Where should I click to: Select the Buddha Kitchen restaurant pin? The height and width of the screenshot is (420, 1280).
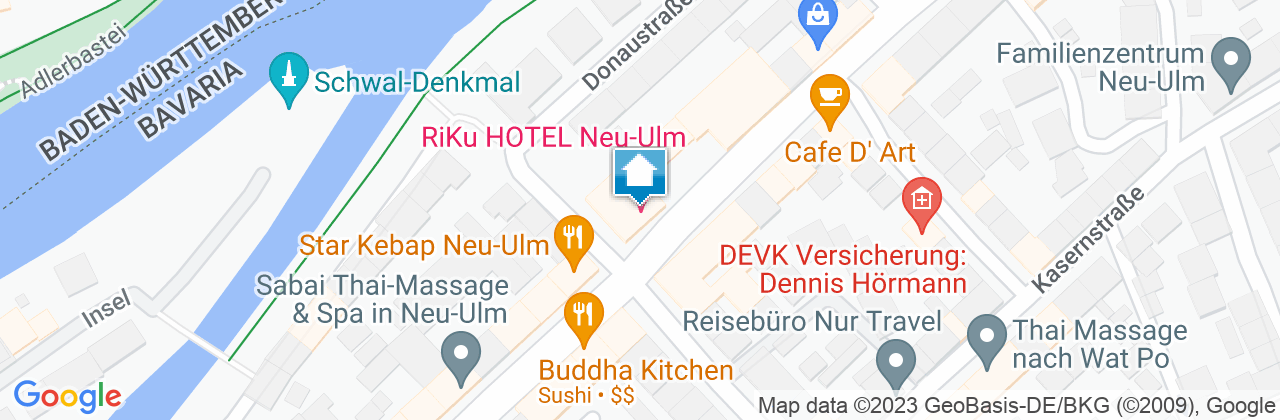582,314
